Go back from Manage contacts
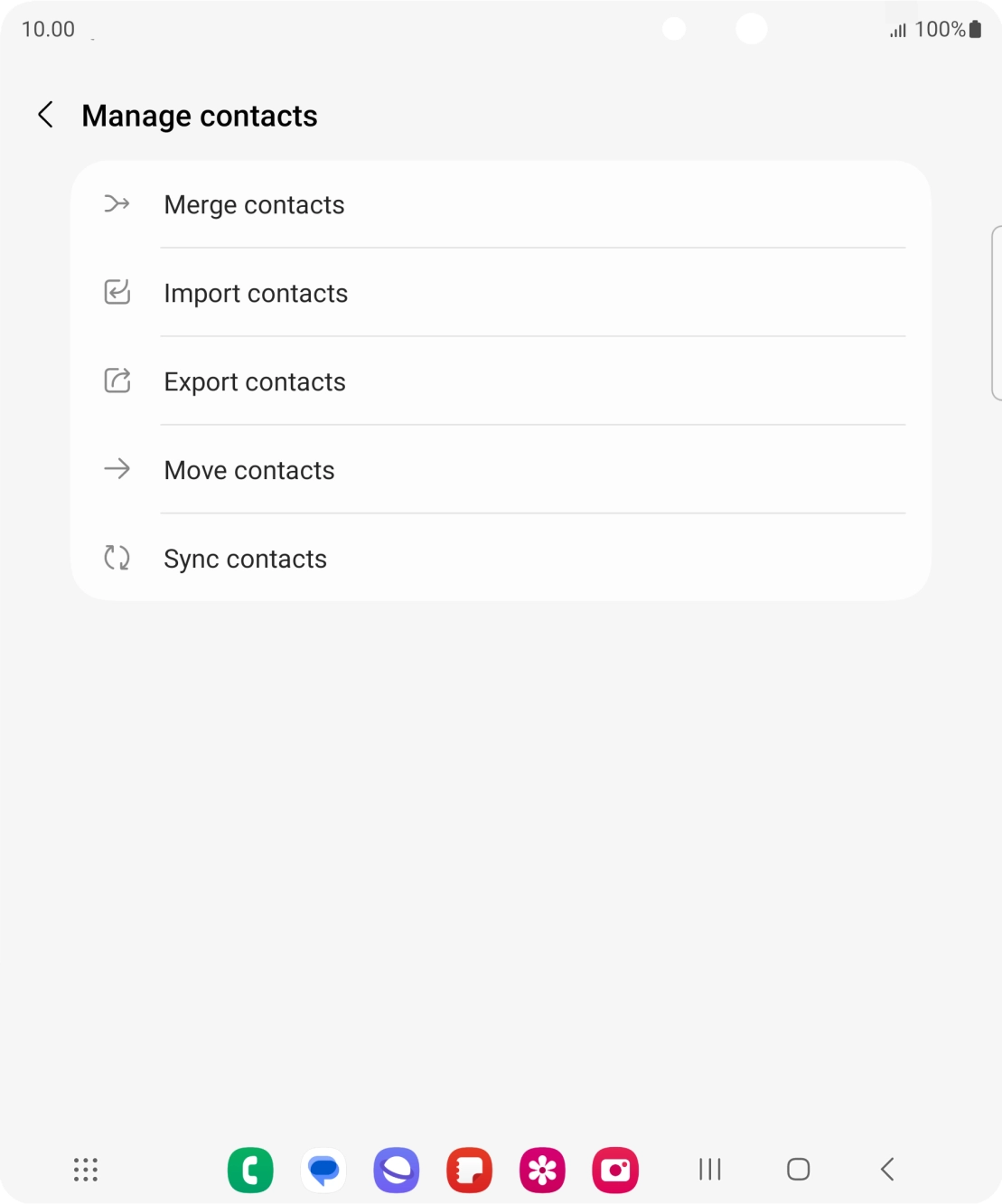 [x=44, y=115]
